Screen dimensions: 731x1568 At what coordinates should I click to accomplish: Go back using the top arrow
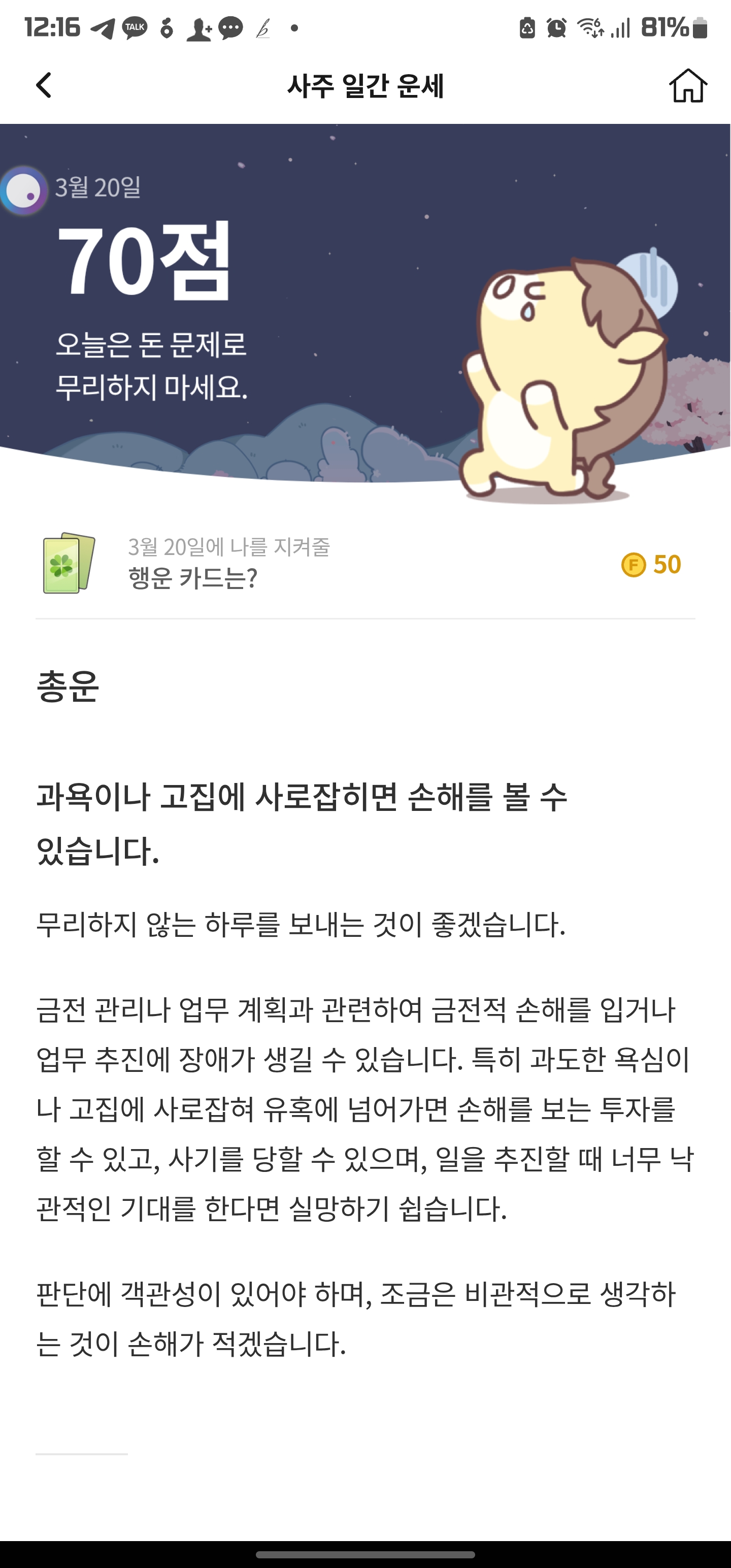(x=44, y=85)
